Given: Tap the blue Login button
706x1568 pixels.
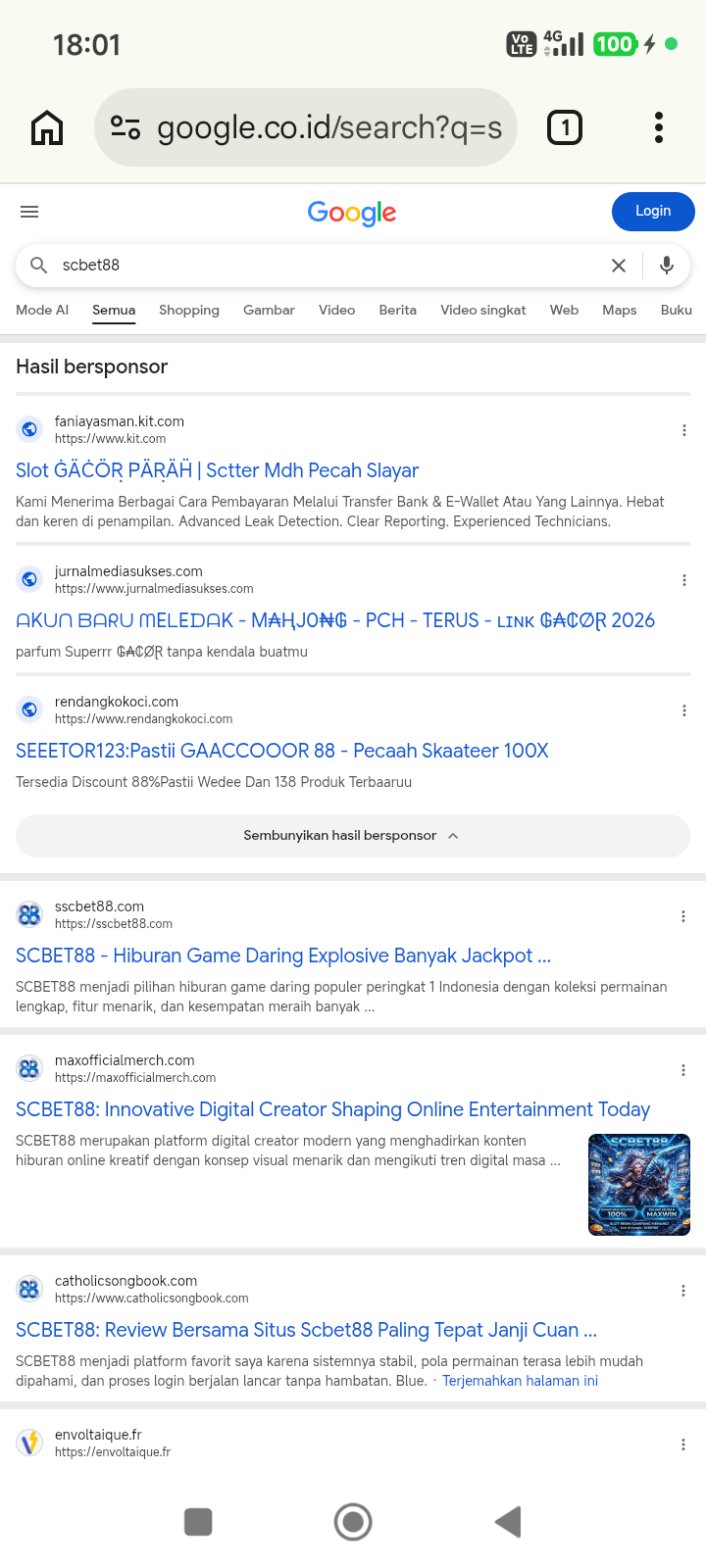Looking at the screenshot, I should [x=653, y=211].
